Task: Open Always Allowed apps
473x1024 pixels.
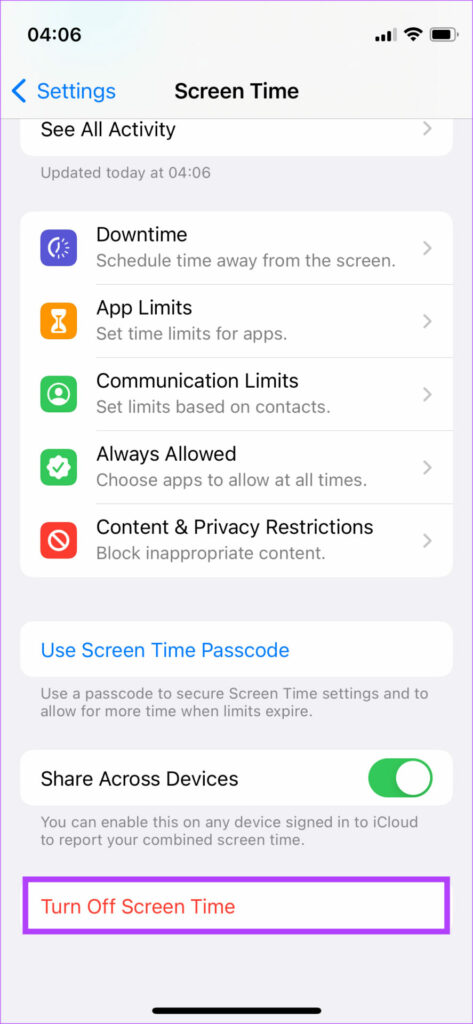Action: pyautogui.click(x=236, y=468)
